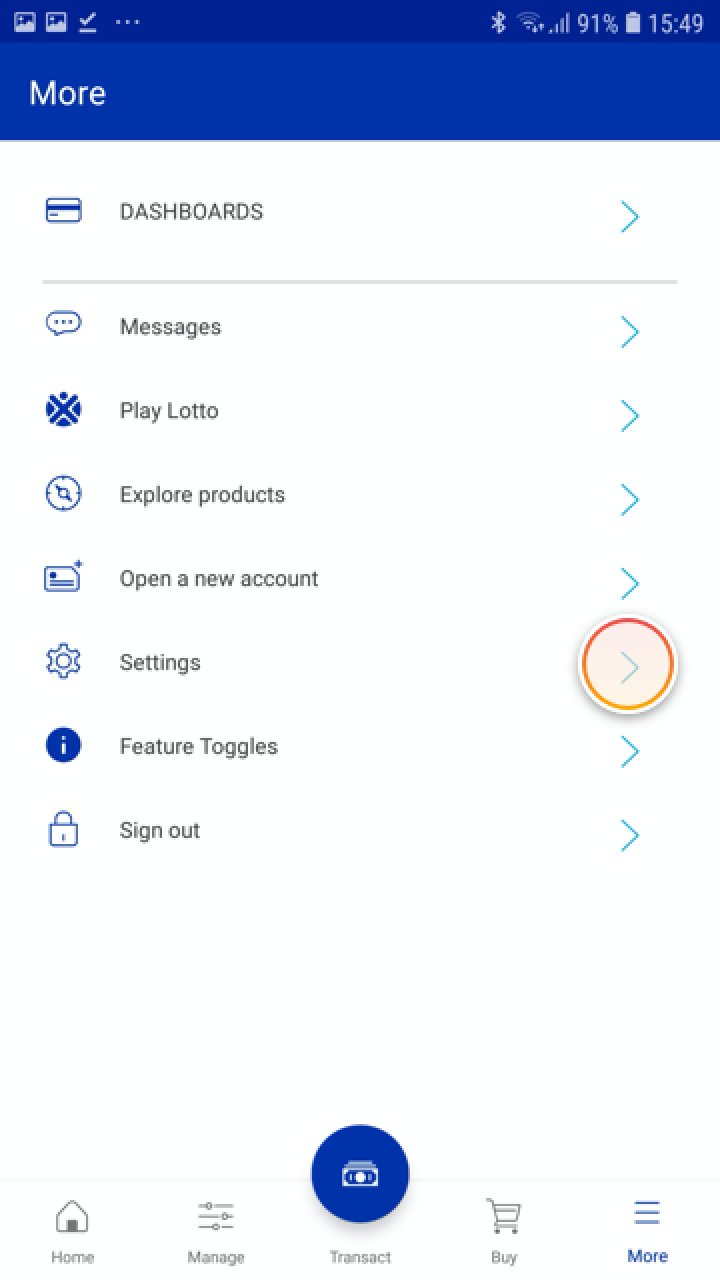Switch to the Manage tab
Viewport: 720px width, 1280px height.
[216, 1231]
